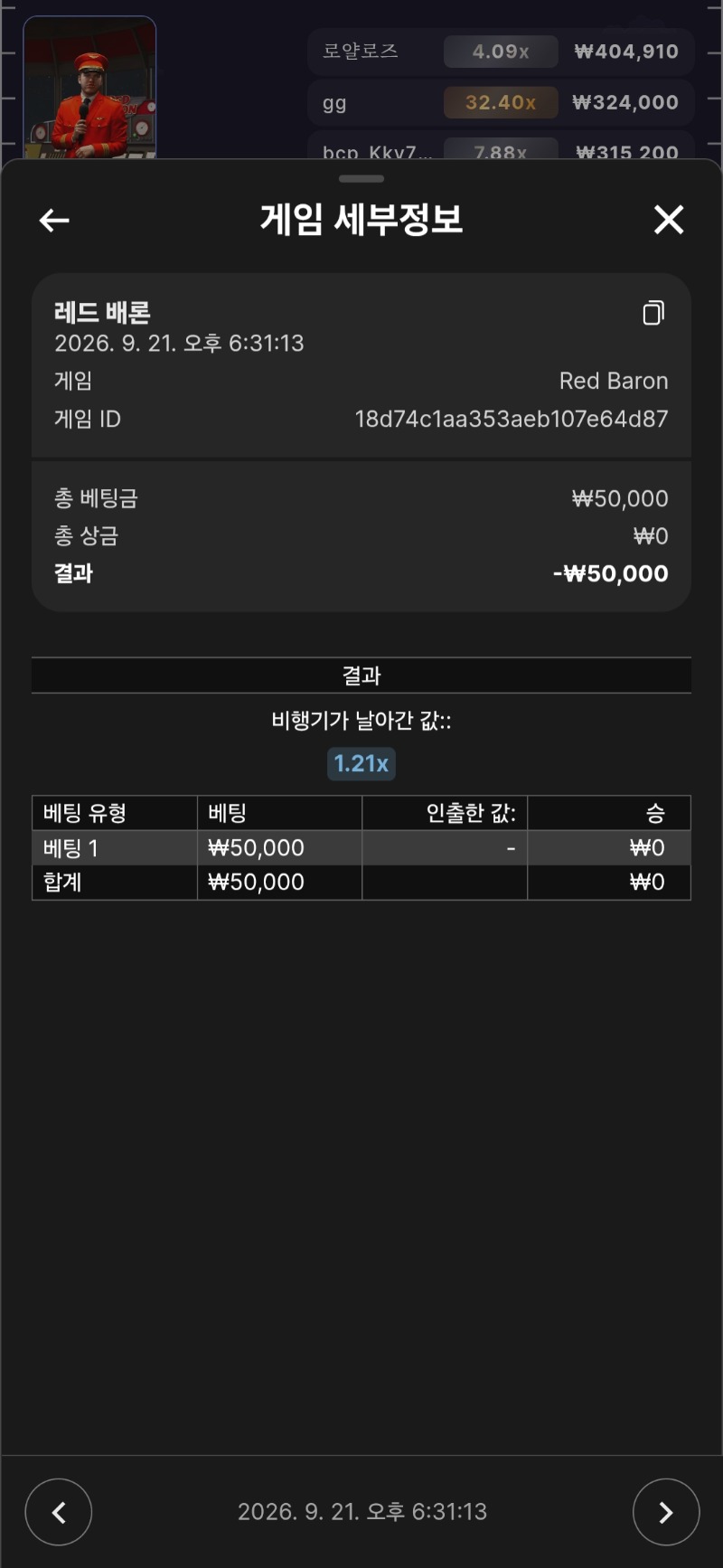Go to the next game record

coord(666,1512)
